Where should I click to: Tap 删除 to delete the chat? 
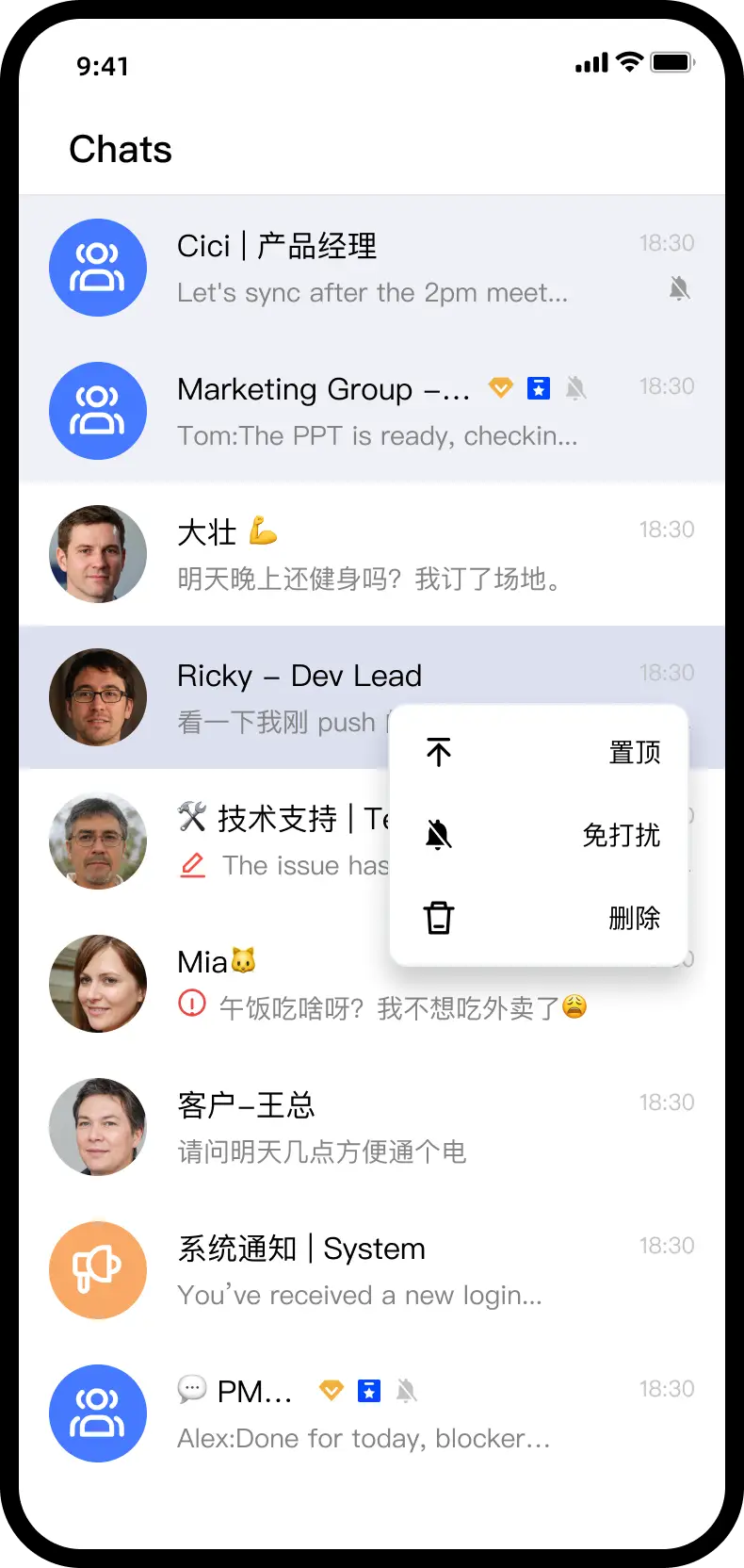click(x=540, y=917)
